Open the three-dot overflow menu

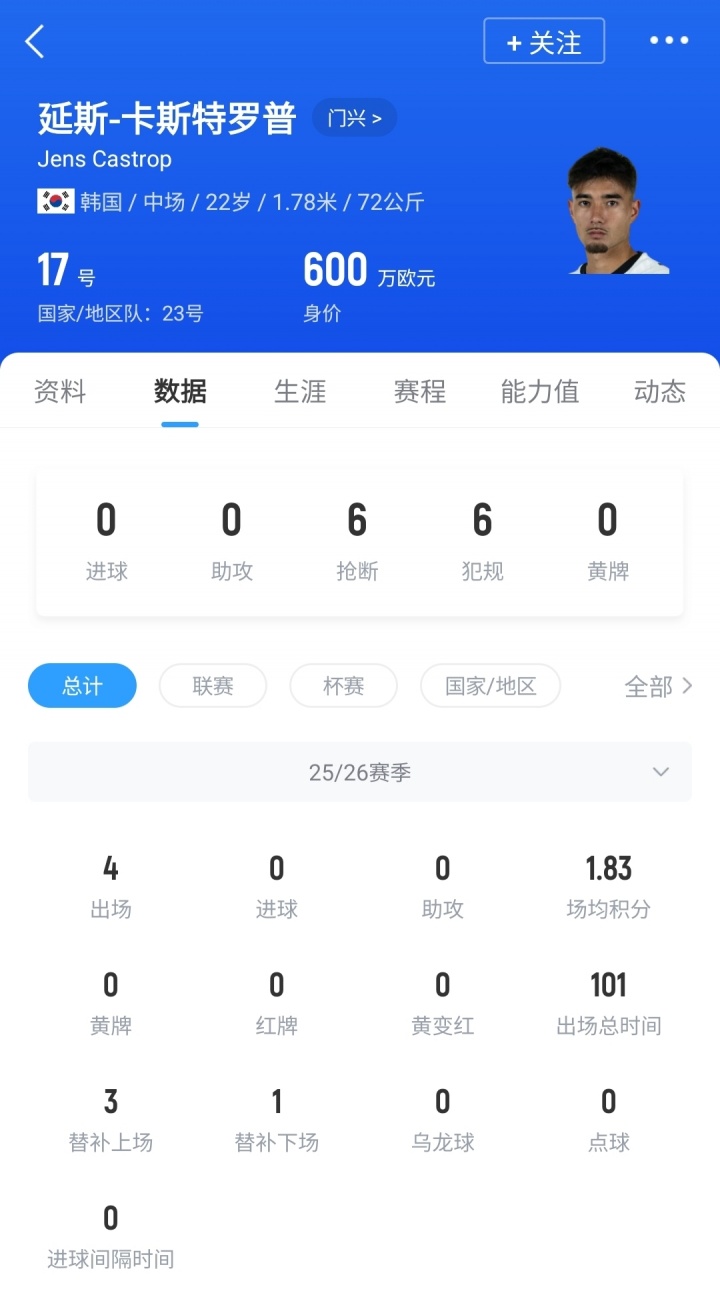pos(668,41)
